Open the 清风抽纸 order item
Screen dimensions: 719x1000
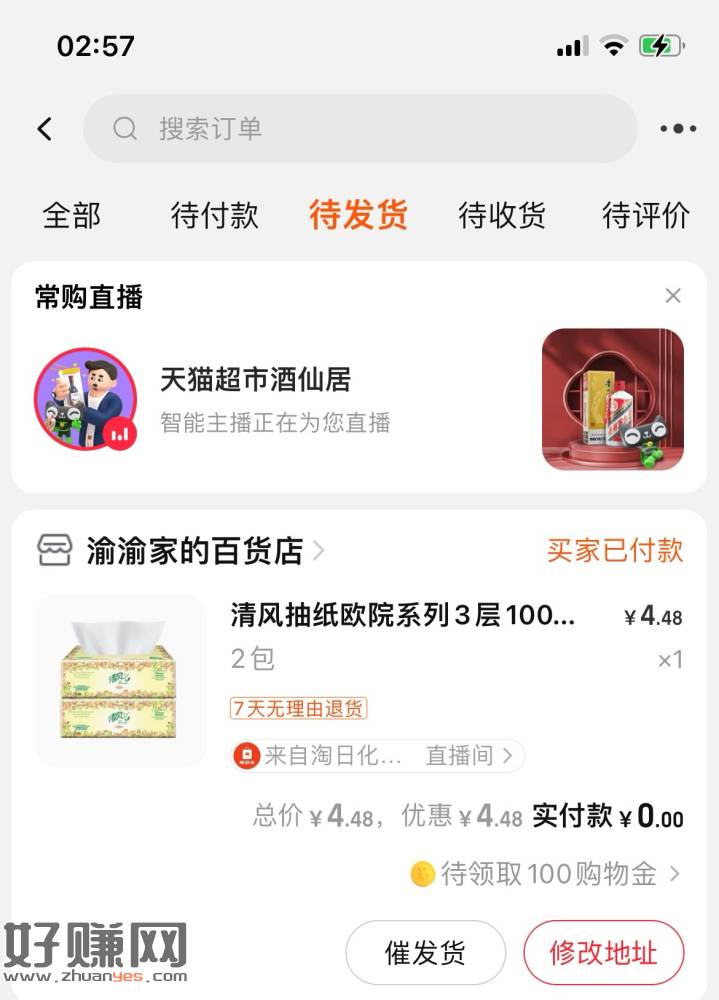[403, 616]
